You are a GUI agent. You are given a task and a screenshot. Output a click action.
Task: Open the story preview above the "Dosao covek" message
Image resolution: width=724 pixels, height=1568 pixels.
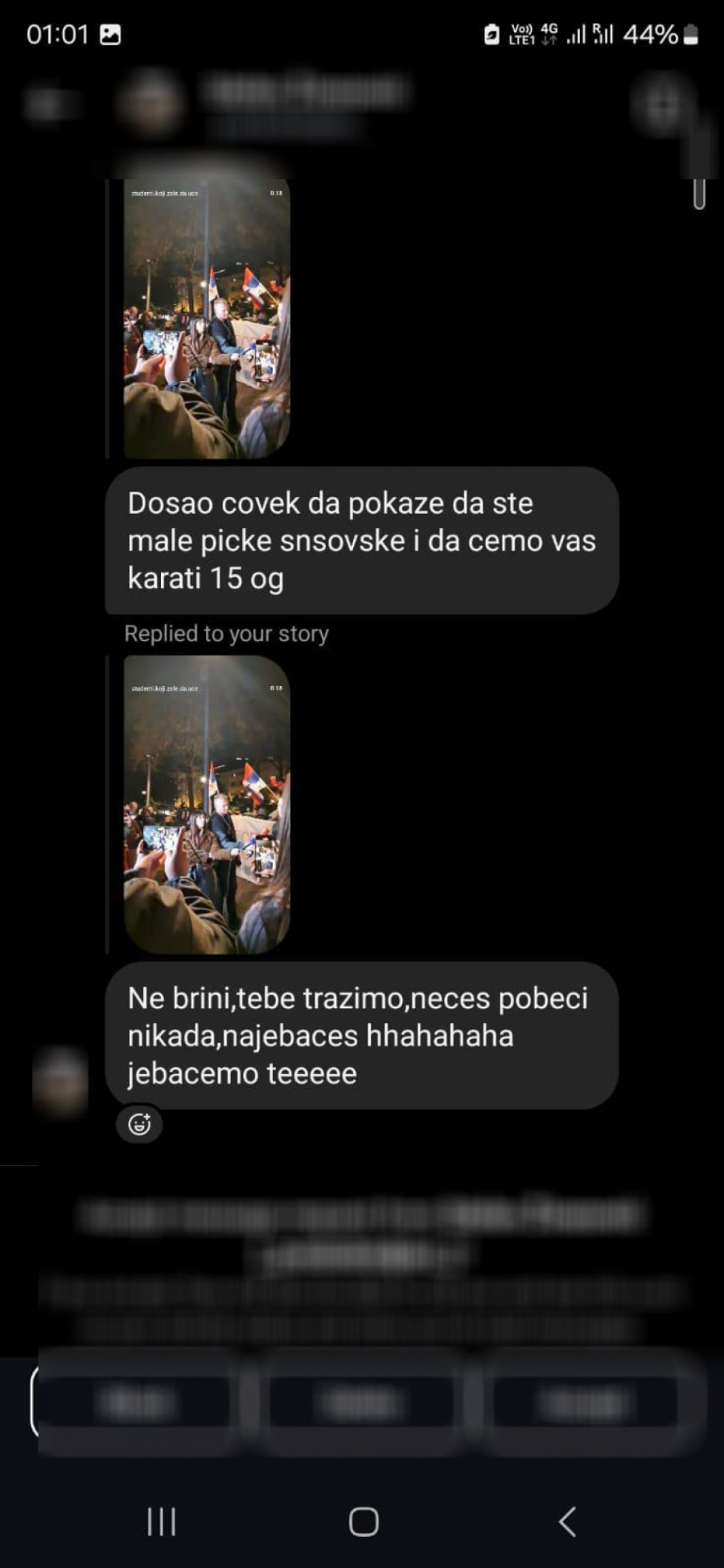coord(207,319)
